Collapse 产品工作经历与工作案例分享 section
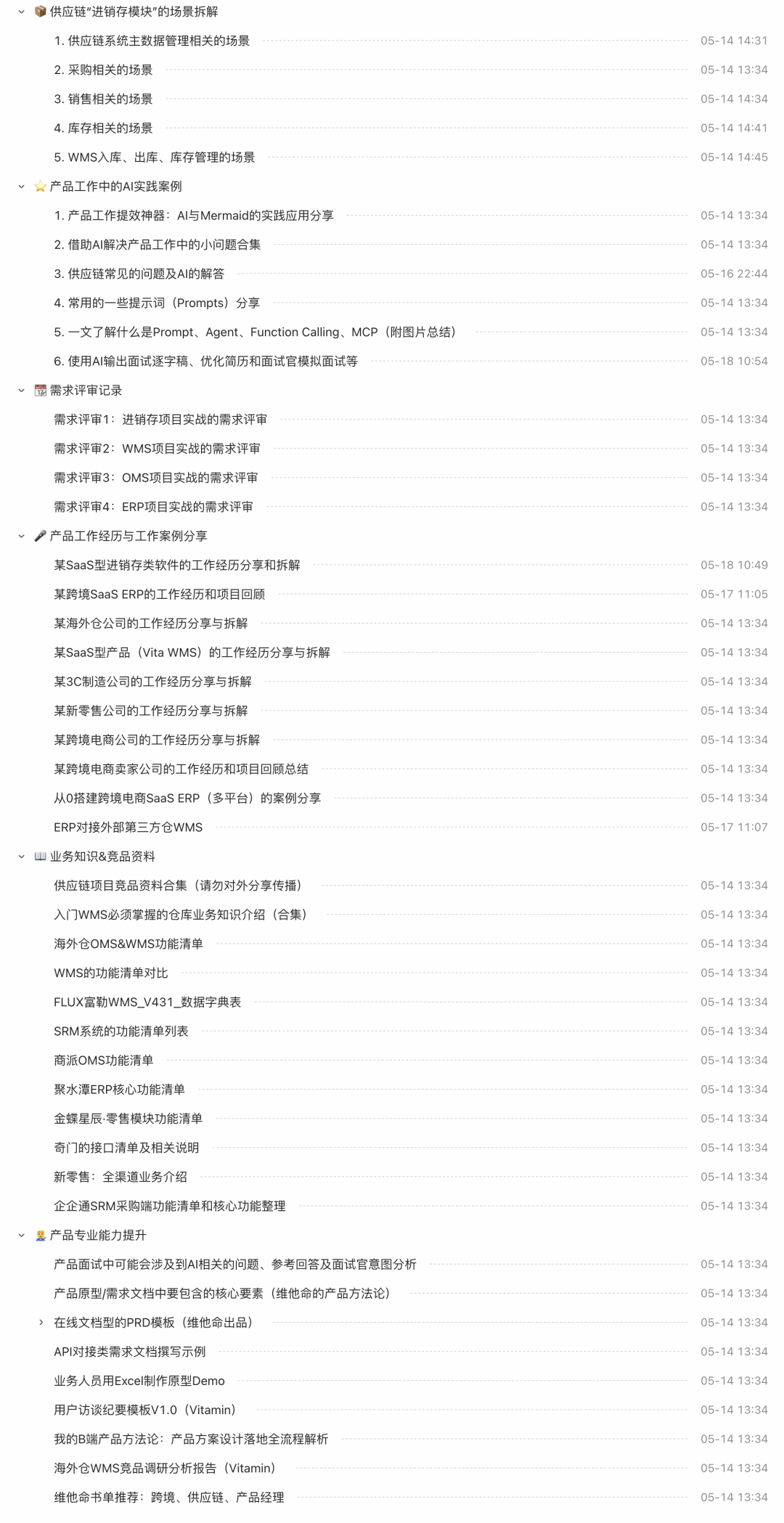 [x=21, y=536]
